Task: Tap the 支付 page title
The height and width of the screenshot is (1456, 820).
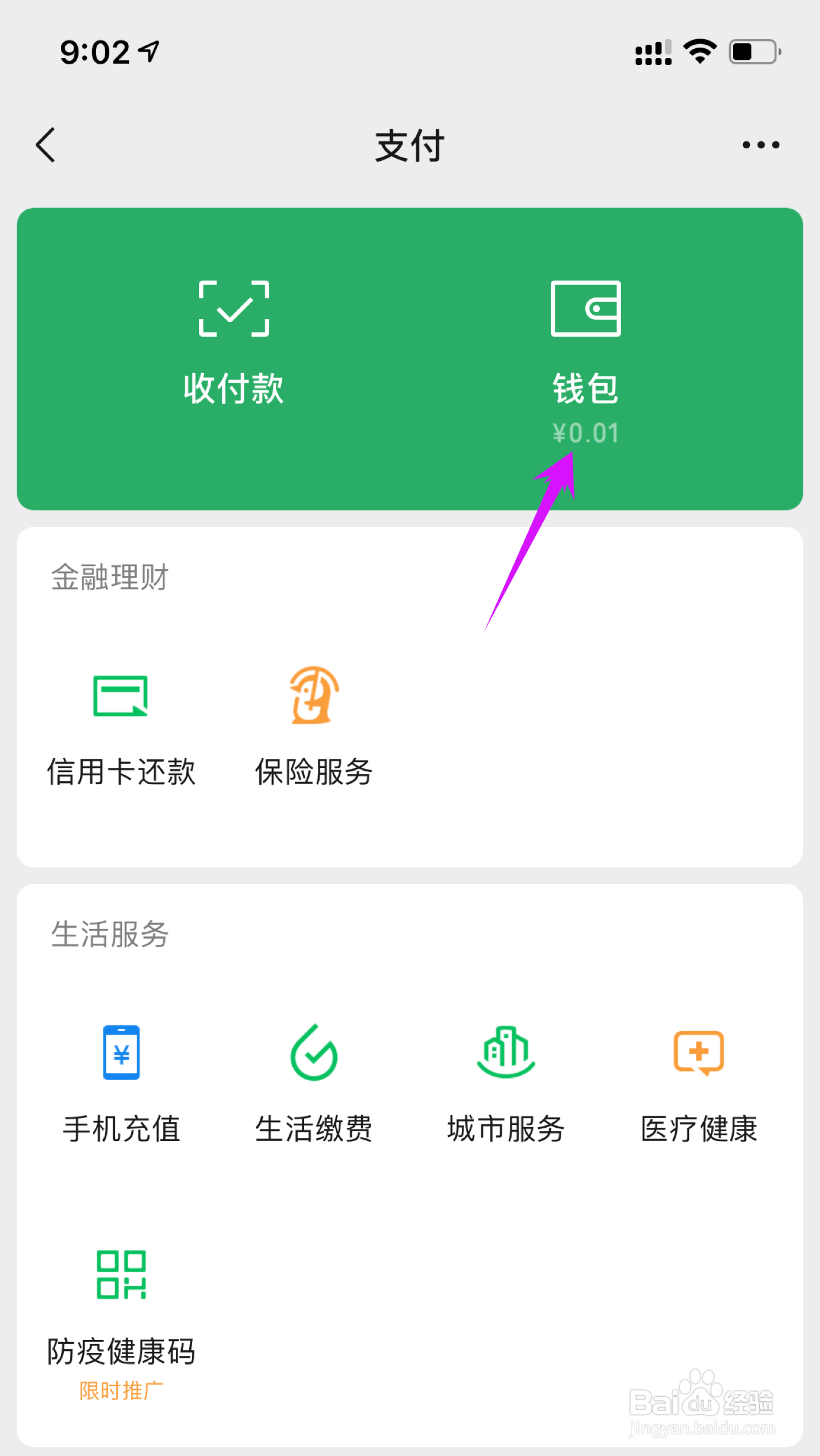Action: [409, 144]
